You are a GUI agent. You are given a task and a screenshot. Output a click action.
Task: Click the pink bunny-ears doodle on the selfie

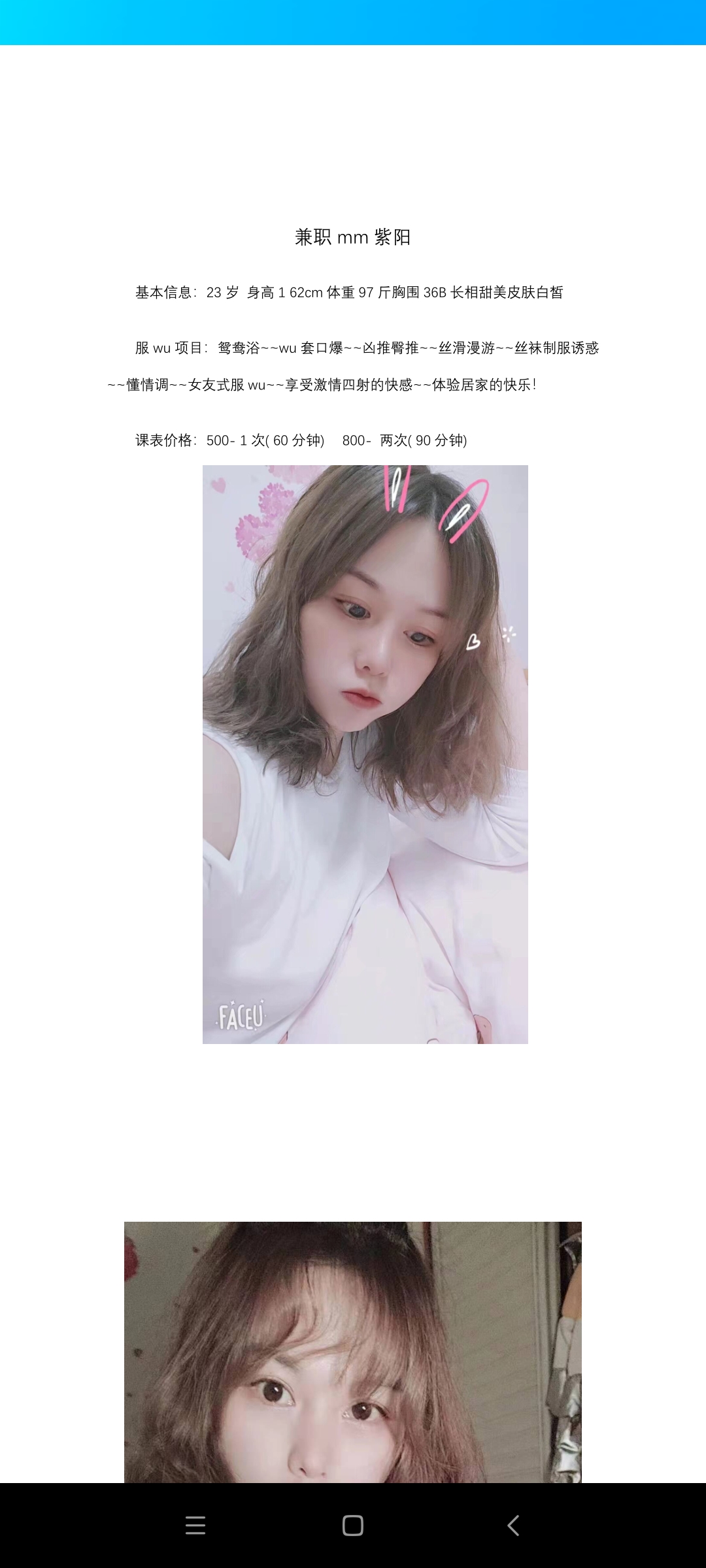[435, 503]
